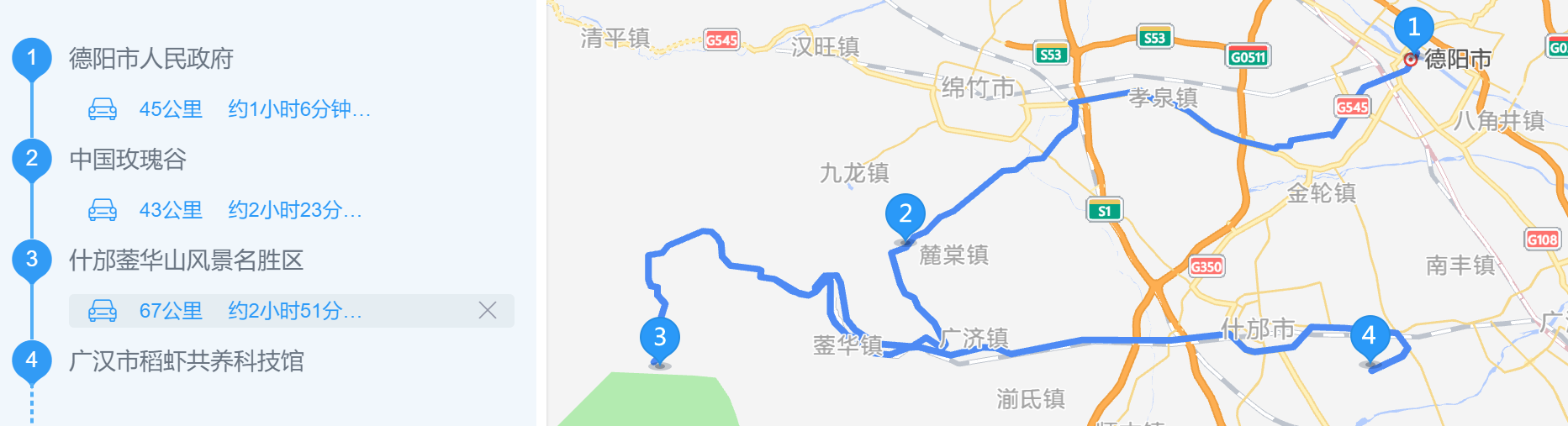Select stop 德阳市人民政府 in route list
The height and width of the screenshot is (426, 1568).
[151, 59]
